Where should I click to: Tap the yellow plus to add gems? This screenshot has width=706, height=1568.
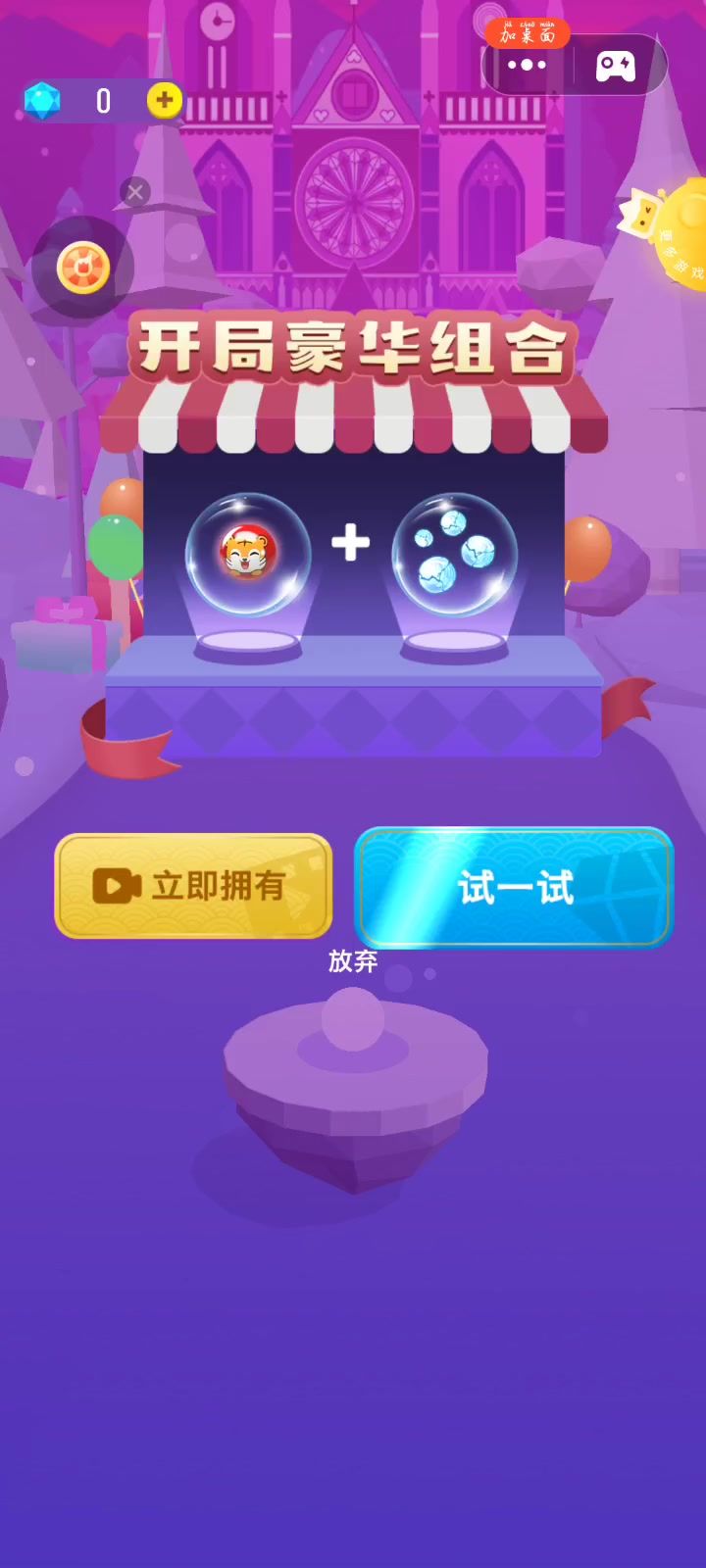[x=165, y=100]
